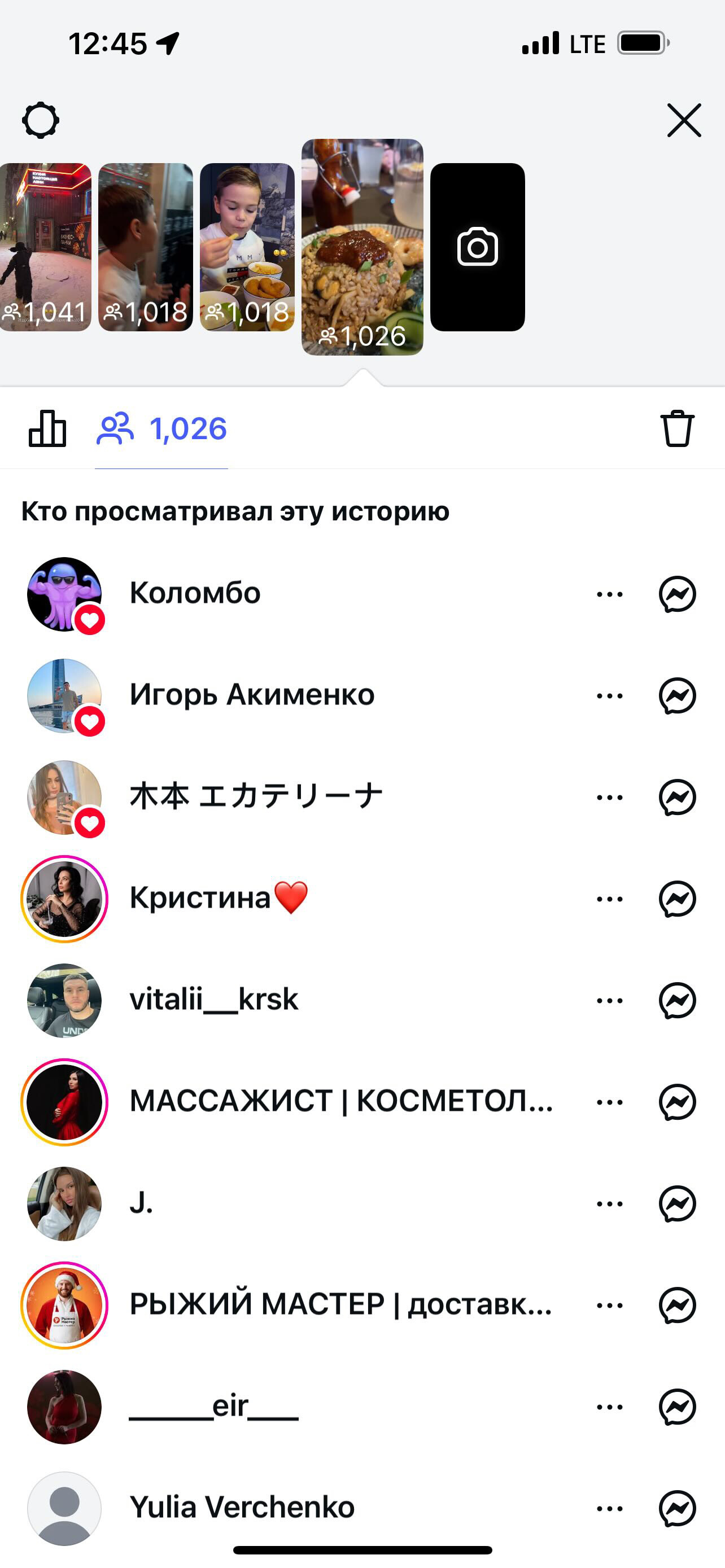Open more options for 木本 エカテリーナ
The width and height of the screenshot is (725, 1568).
[x=609, y=798]
